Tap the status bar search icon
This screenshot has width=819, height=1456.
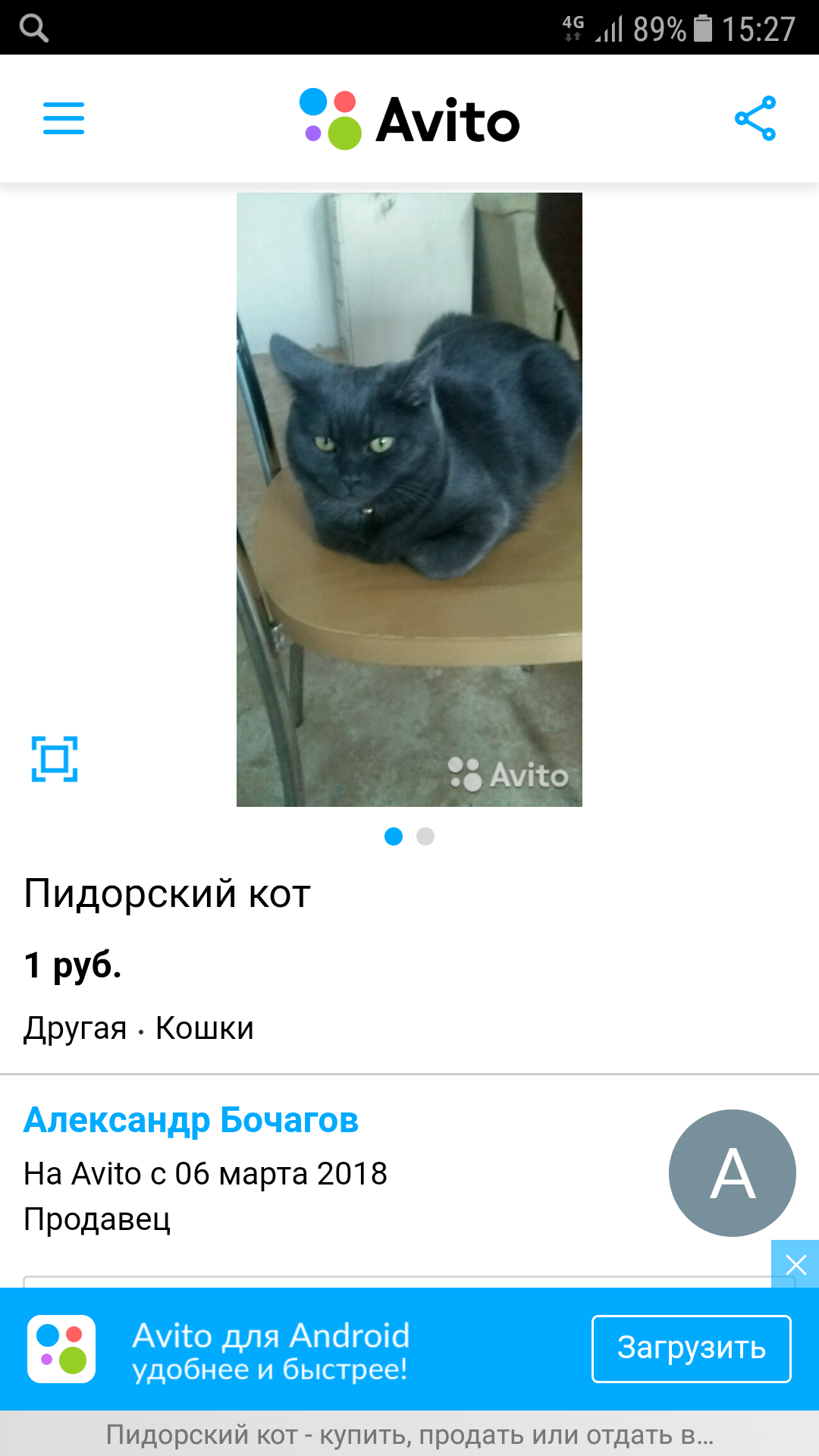33,28
